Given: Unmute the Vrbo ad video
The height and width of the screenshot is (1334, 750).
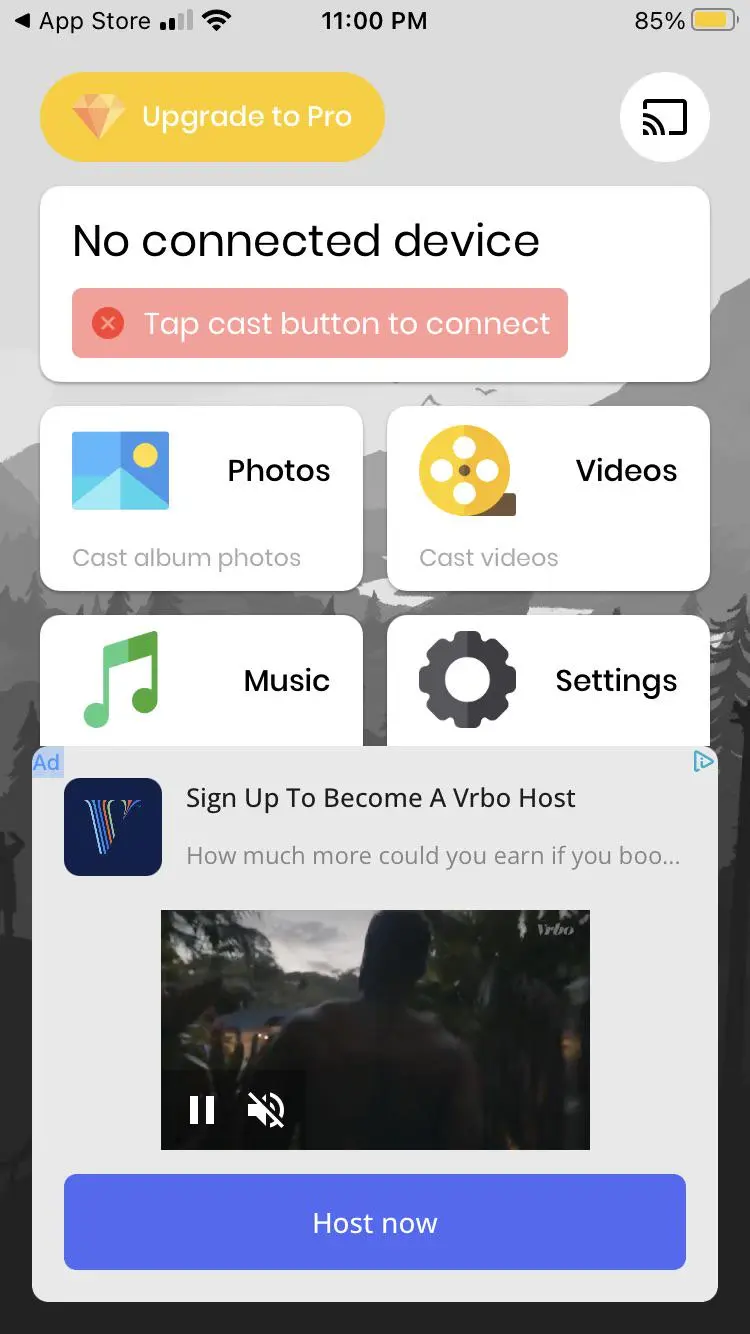Looking at the screenshot, I should [x=266, y=1108].
